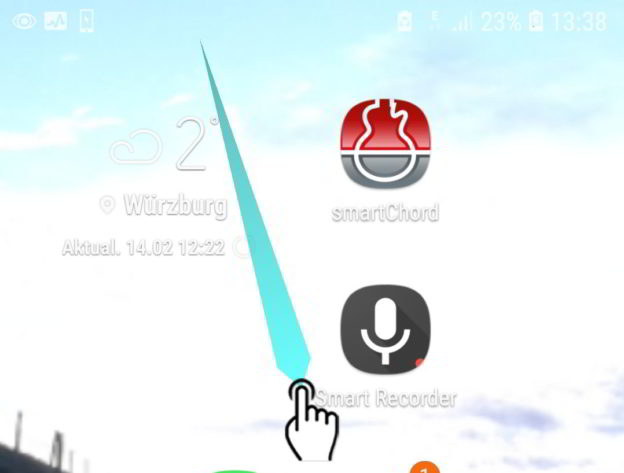
Task: Launch the Smart Recorder app
Action: click(385, 333)
